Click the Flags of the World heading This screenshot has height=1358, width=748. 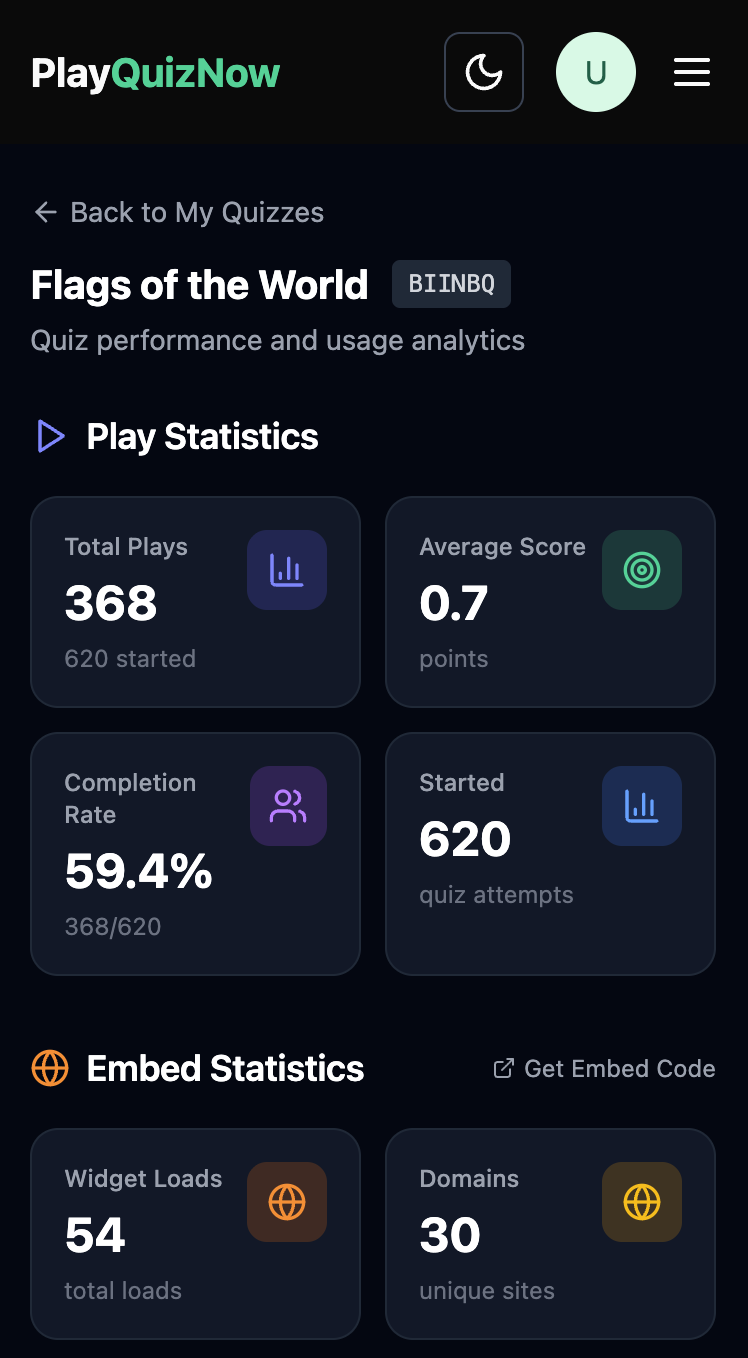point(200,285)
